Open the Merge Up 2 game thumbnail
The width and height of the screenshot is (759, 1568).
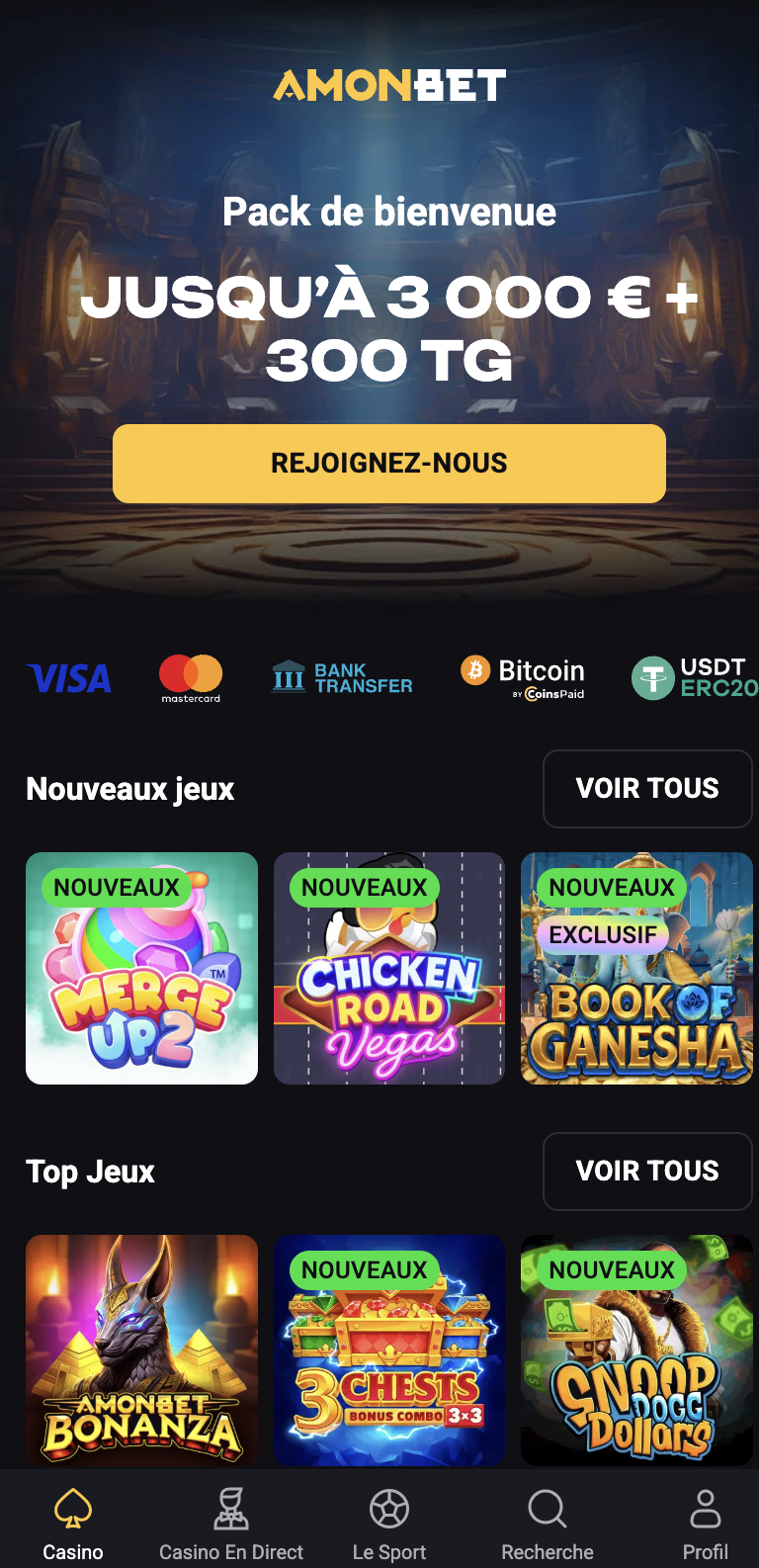[141, 969]
